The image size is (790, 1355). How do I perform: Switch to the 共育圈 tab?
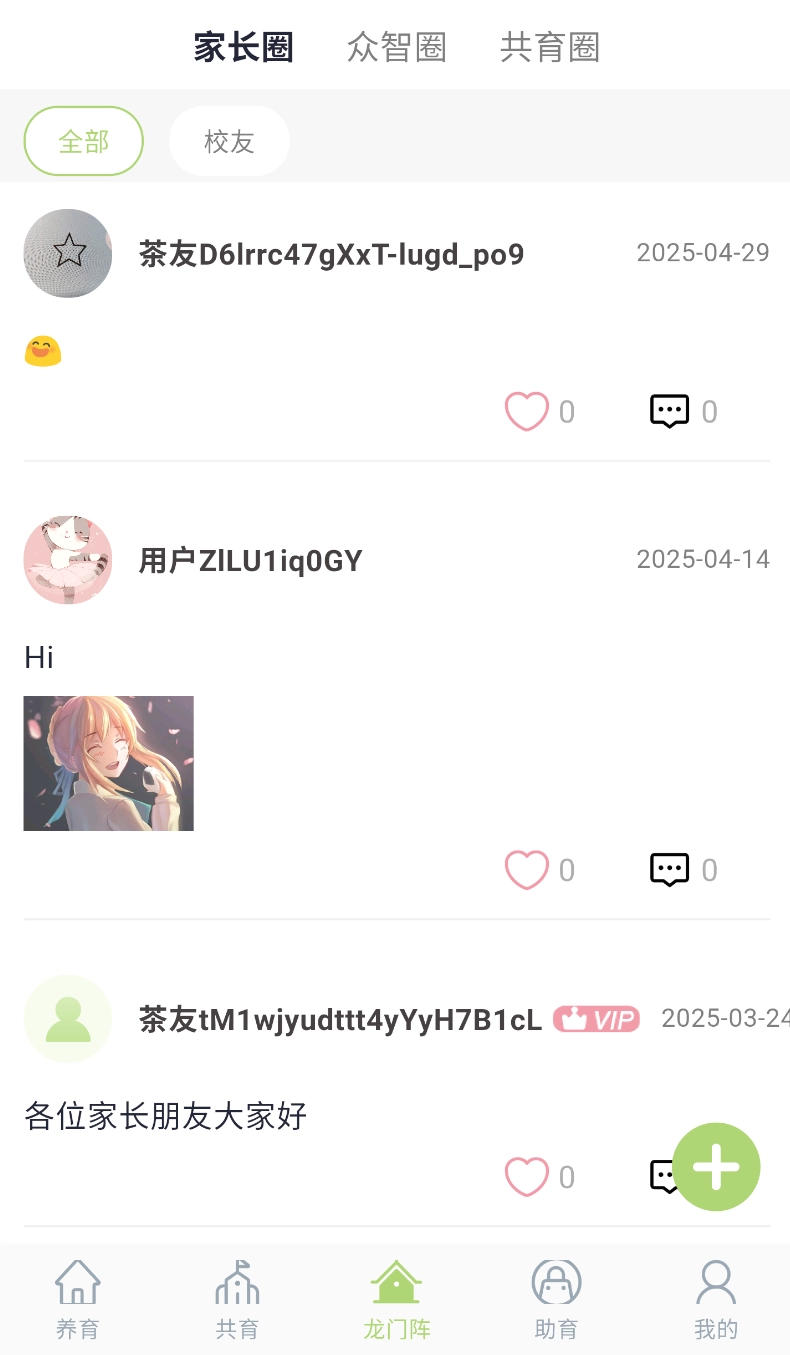click(549, 47)
